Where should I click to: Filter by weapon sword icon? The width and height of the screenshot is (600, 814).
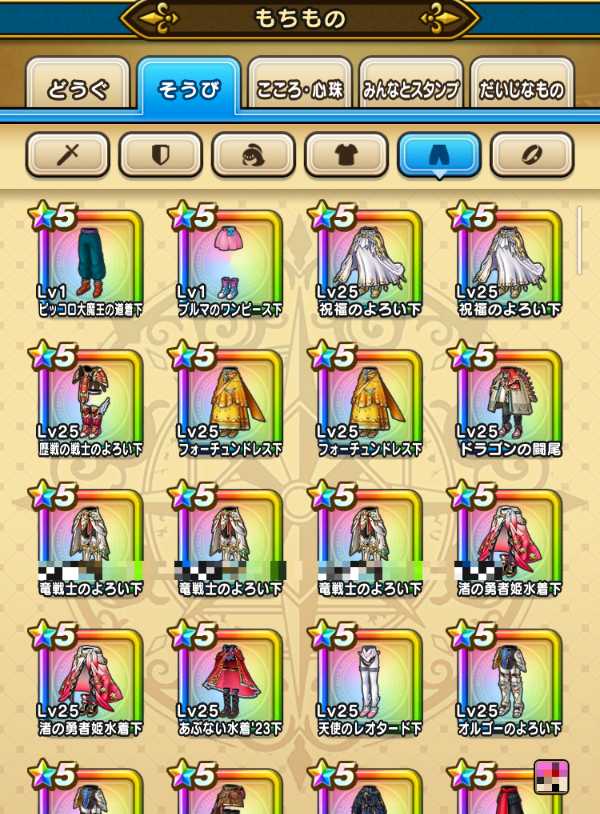(68, 154)
